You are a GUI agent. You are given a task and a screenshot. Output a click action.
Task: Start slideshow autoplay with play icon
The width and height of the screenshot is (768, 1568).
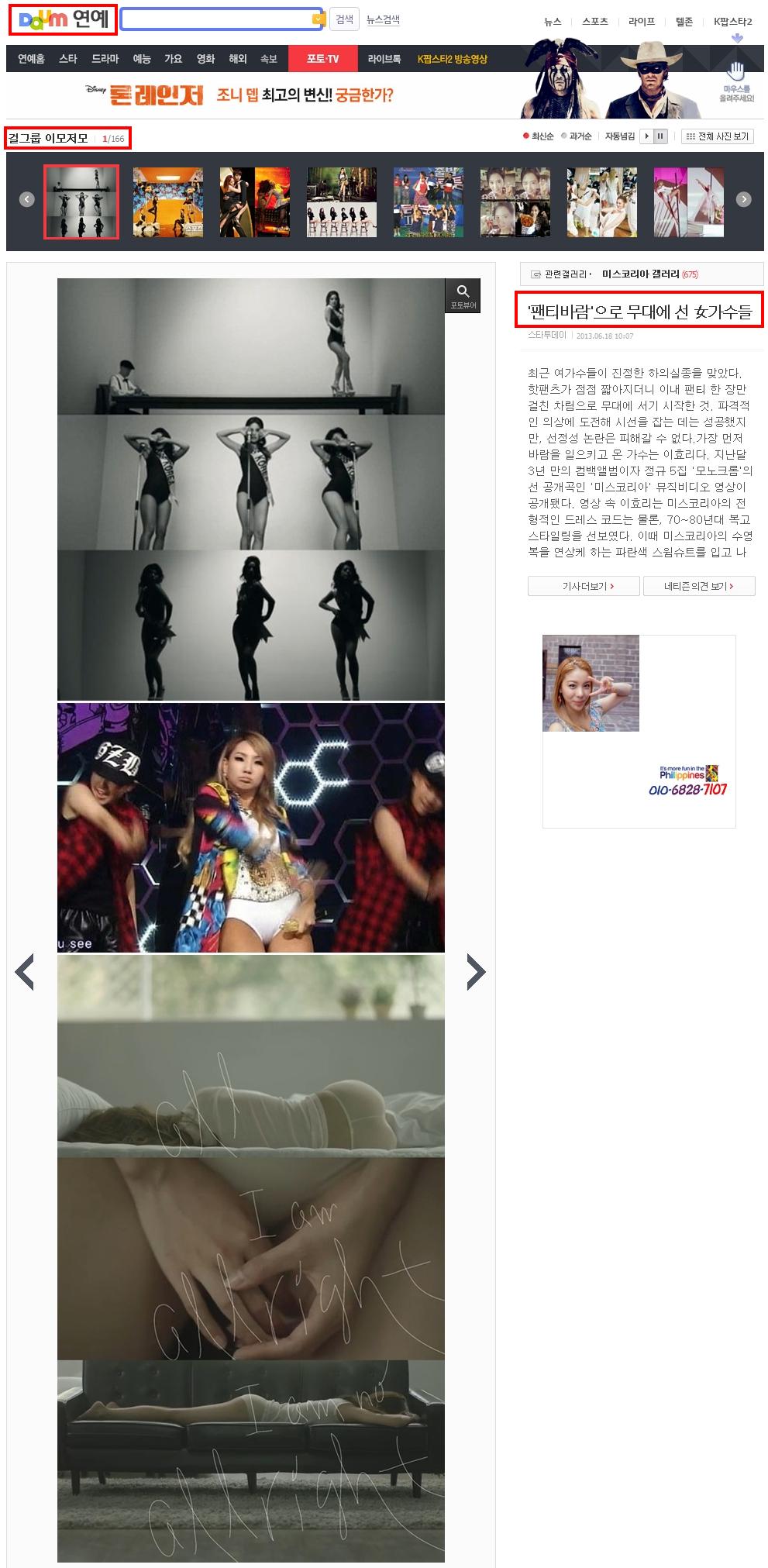pos(646,136)
